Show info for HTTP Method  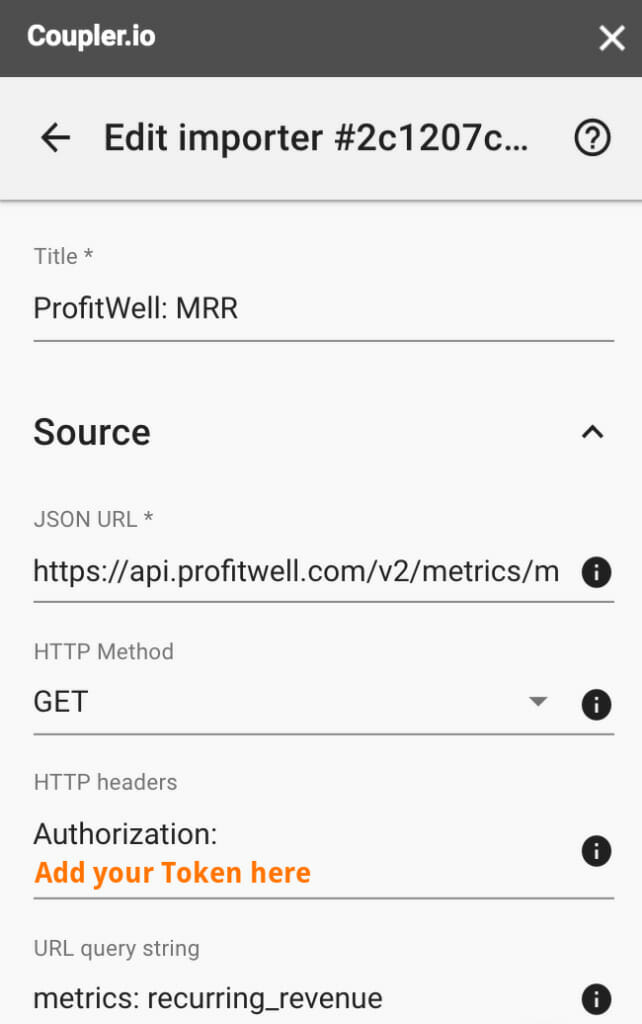[x=596, y=704]
